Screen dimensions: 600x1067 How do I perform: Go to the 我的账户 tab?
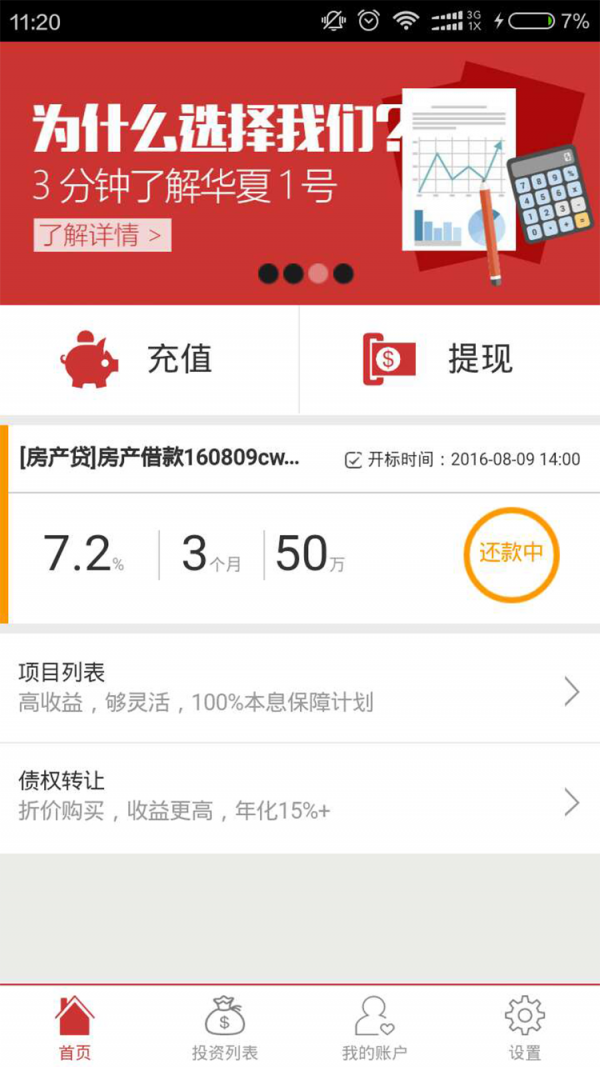click(x=374, y=1027)
